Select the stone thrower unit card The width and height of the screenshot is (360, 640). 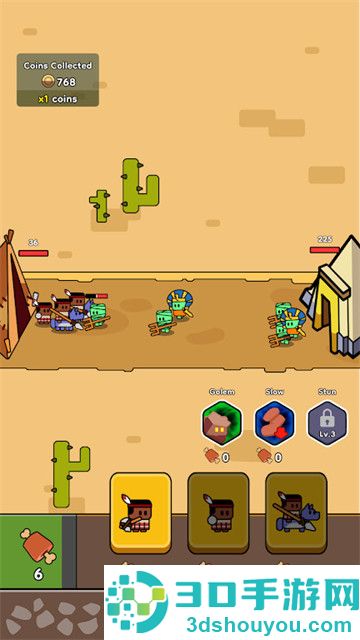tap(218, 513)
